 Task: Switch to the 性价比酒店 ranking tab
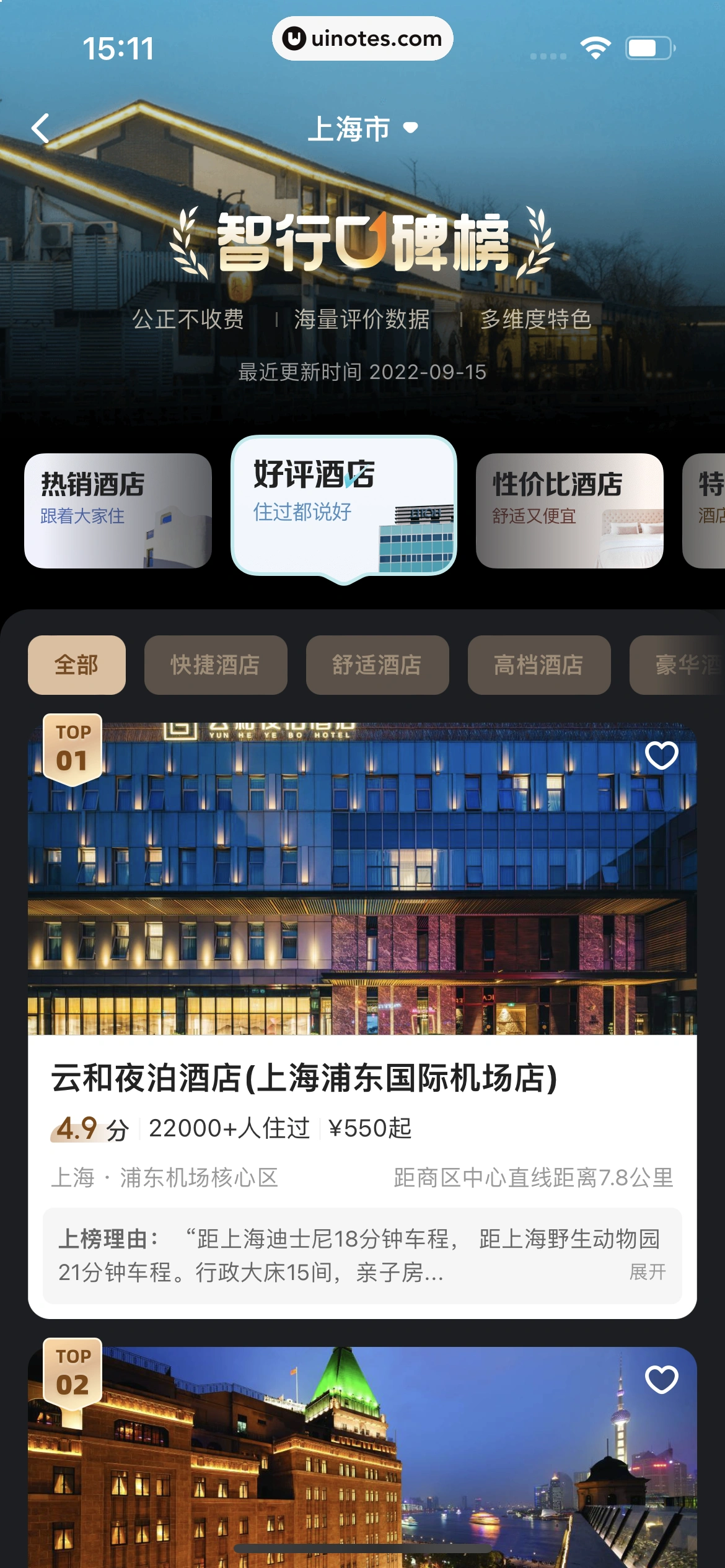pyautogui.click(x=569, y=510)
